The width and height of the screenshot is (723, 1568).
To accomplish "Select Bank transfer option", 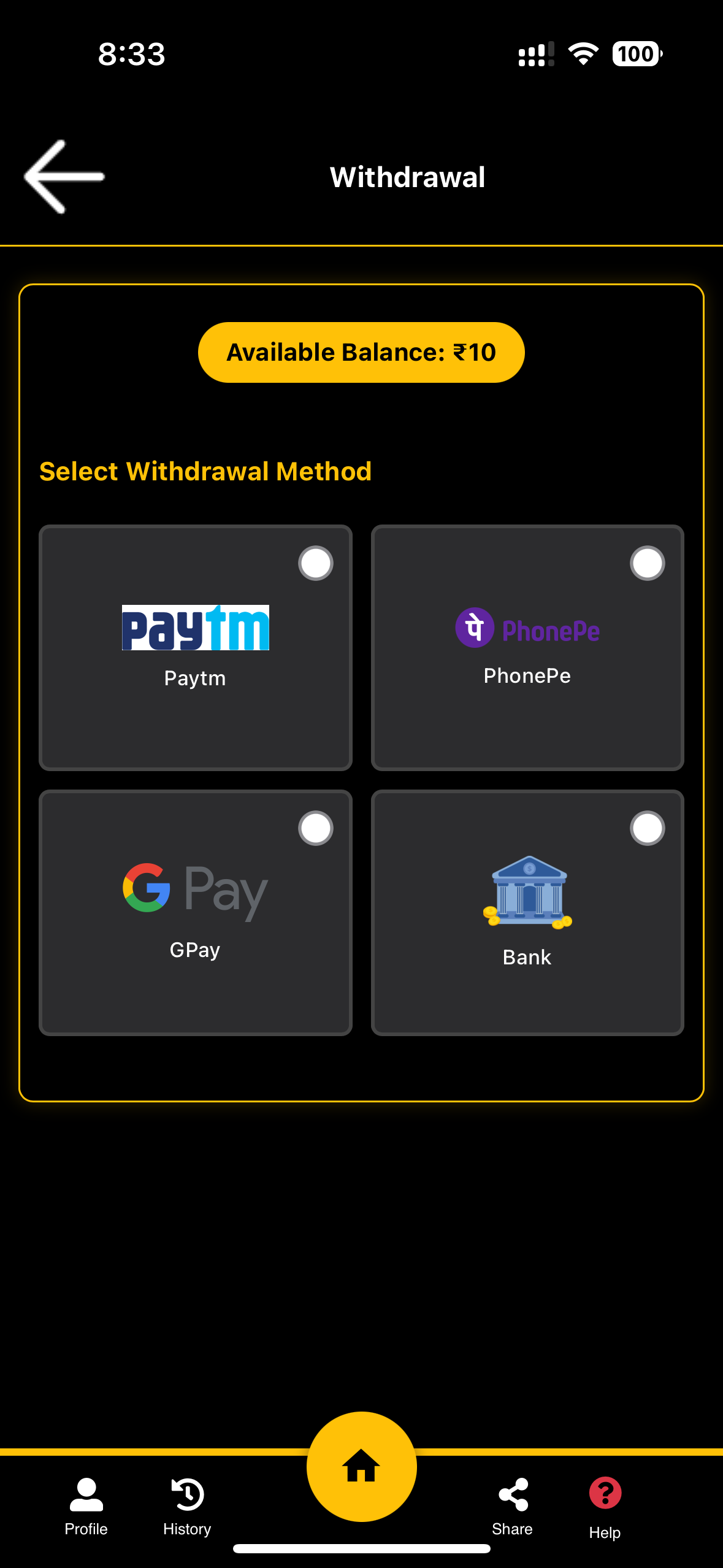I will point(527,912).
